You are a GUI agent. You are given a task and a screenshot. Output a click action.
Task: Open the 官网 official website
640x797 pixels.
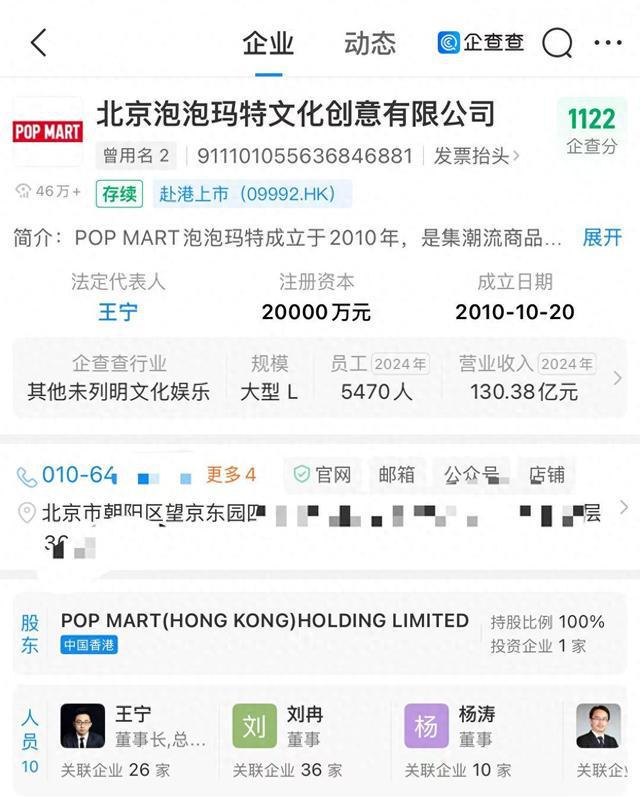(322, 475)
